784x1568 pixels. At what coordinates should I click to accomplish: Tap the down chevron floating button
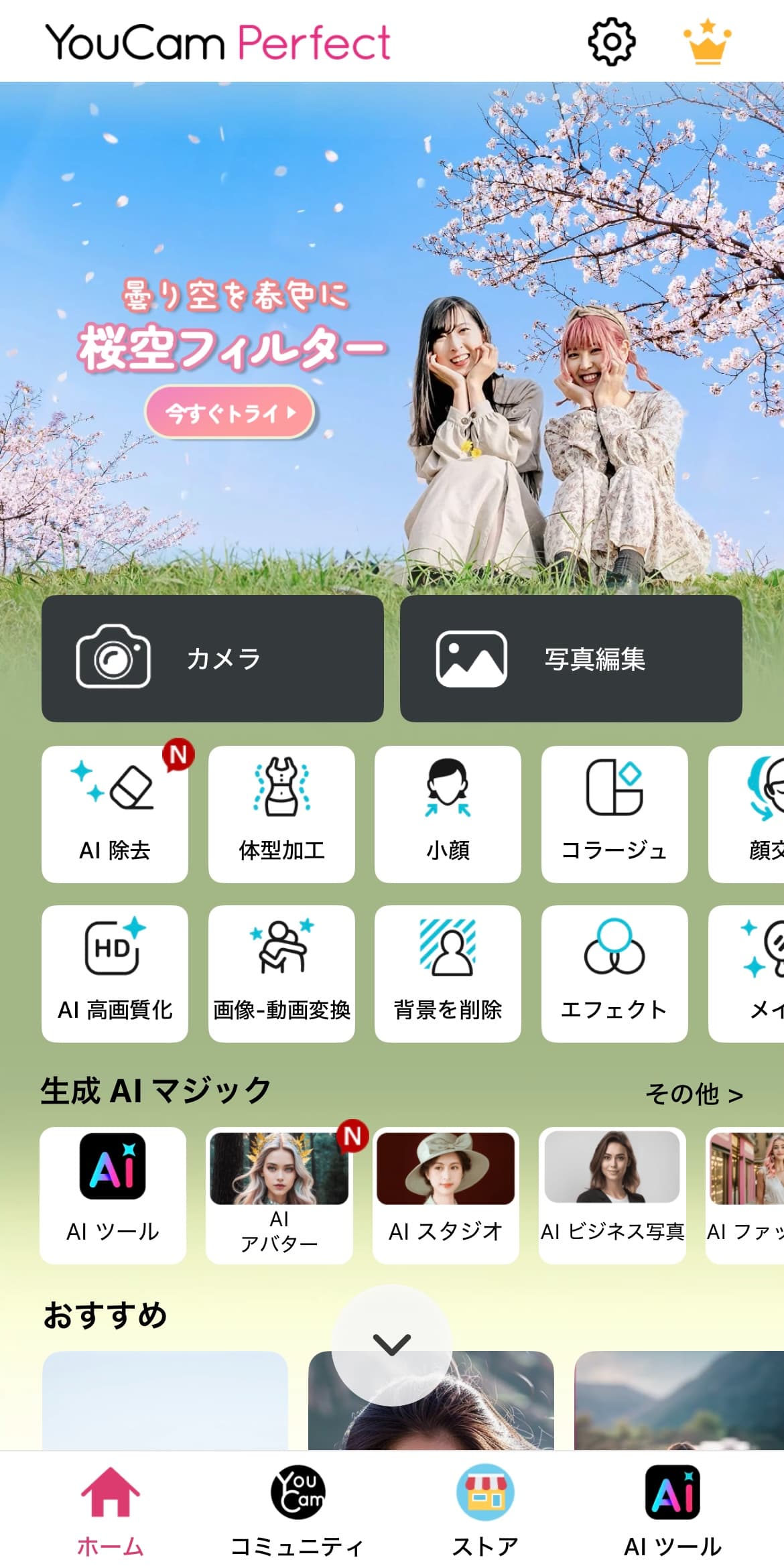[392, 1345]
